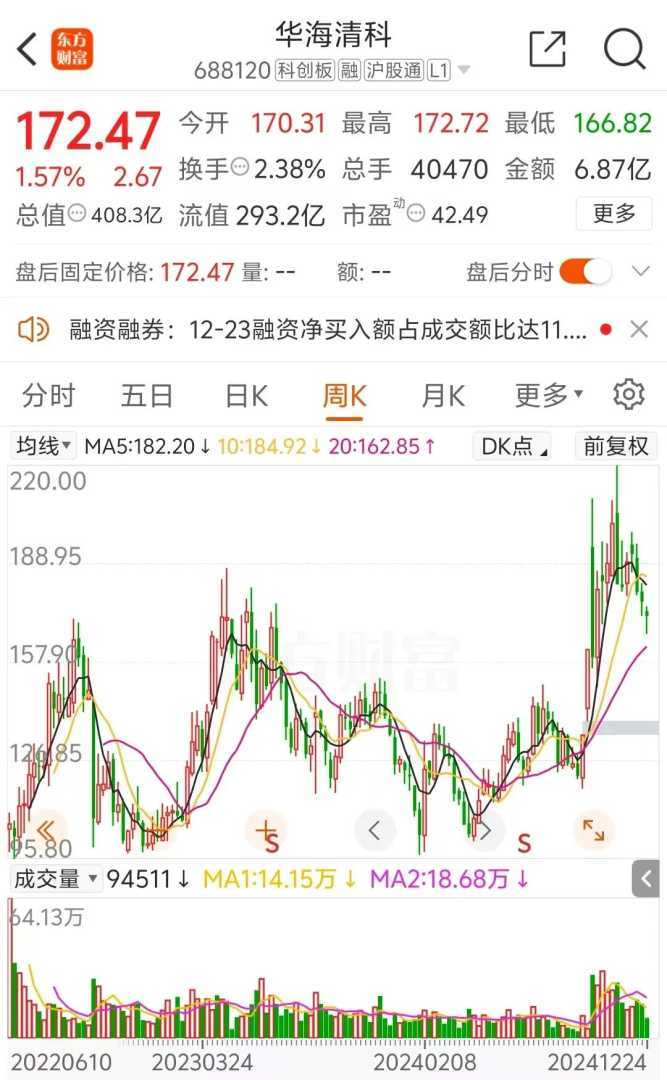Open the 成交量 sub-indicator dropdown
The image size is (667, 1080).
(x=55, y=879)
